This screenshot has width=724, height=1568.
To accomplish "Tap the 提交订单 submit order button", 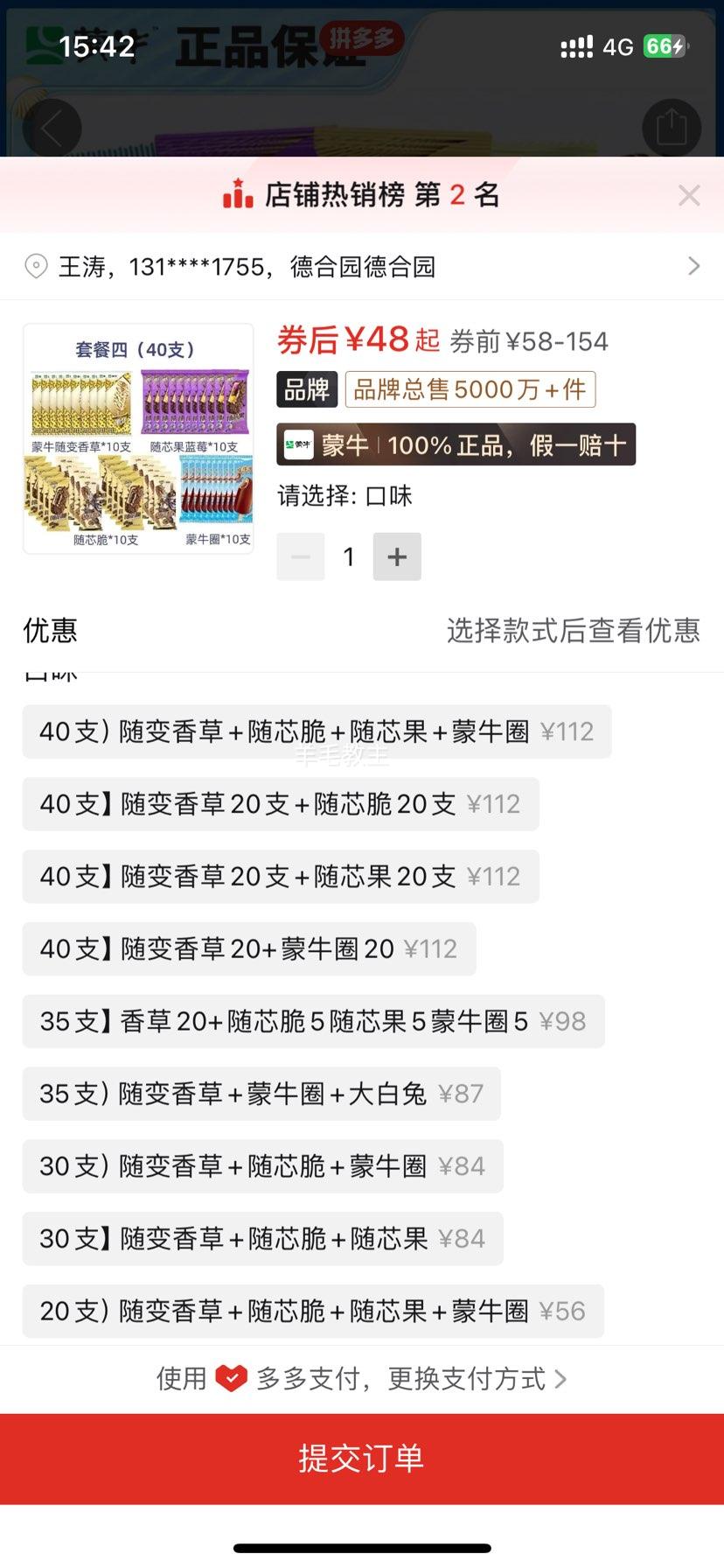I will [362, 1457].
